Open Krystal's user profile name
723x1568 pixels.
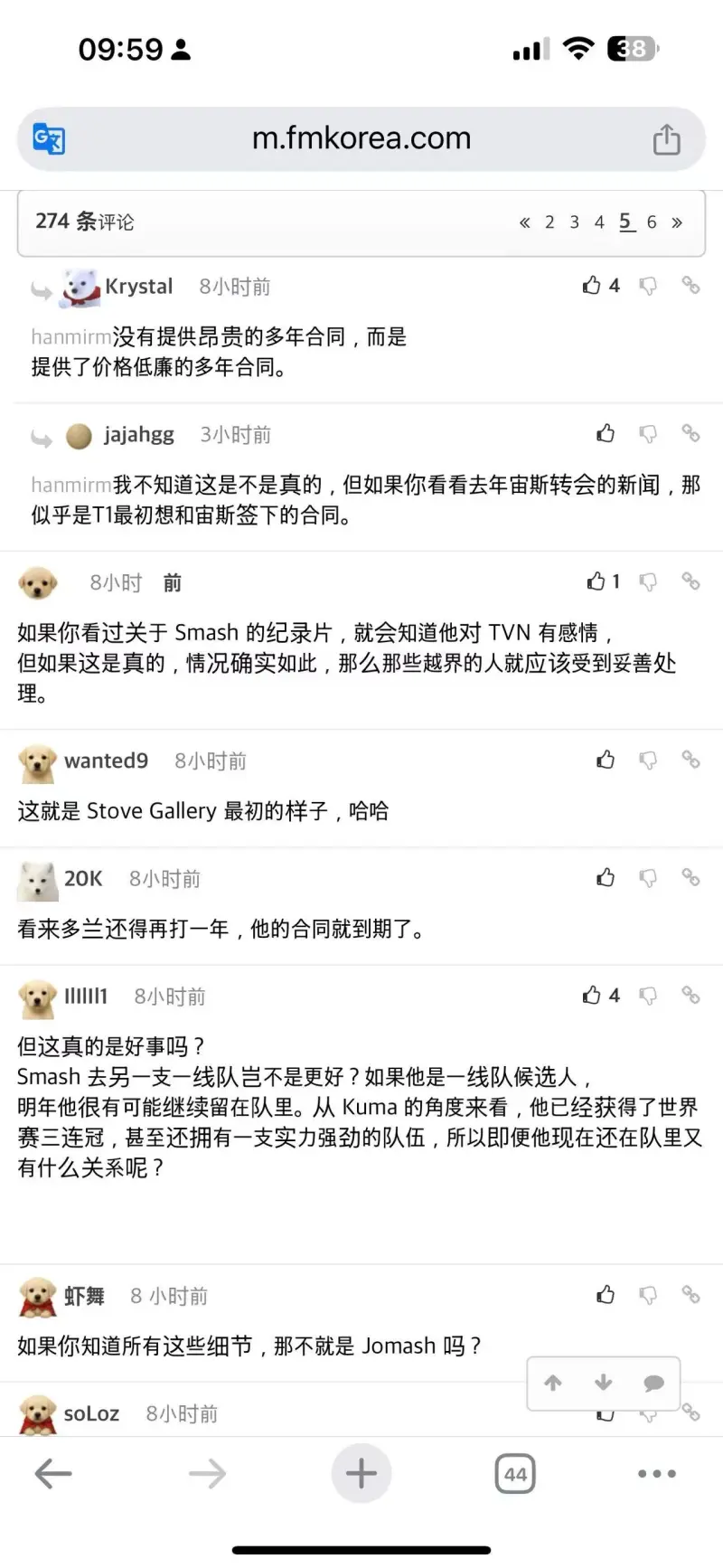[138, 287]
